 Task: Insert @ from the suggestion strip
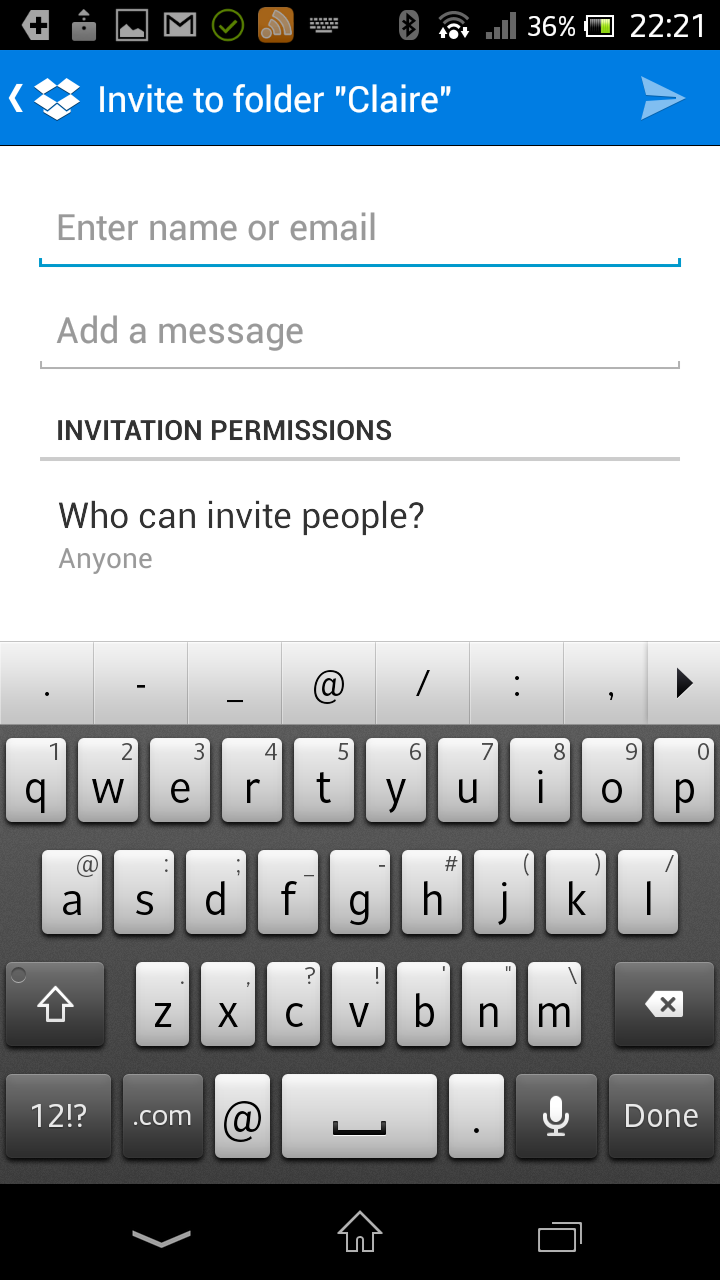(x=329, y=684)
